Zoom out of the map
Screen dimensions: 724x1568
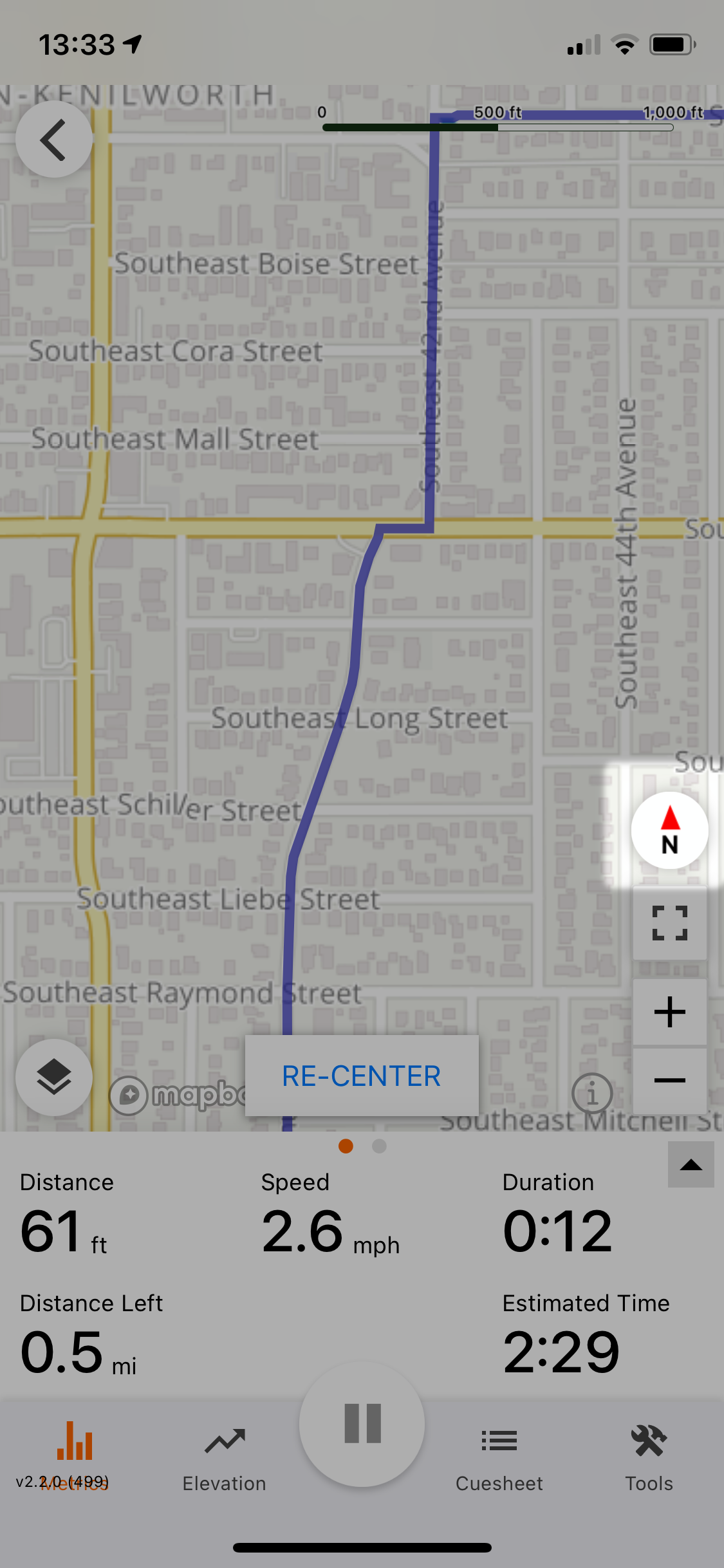tap(670, 1080)
